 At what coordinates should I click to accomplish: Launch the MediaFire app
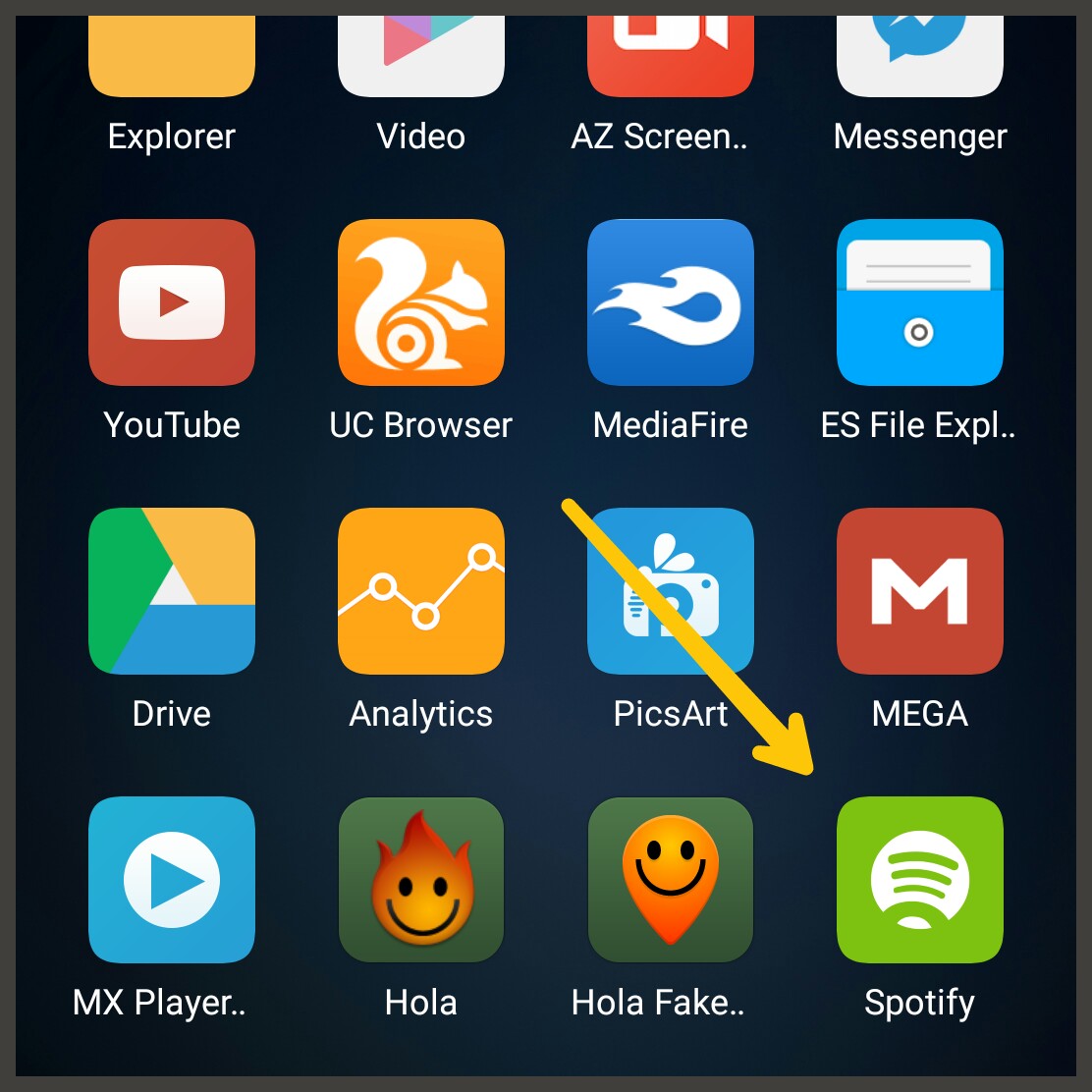670,302
